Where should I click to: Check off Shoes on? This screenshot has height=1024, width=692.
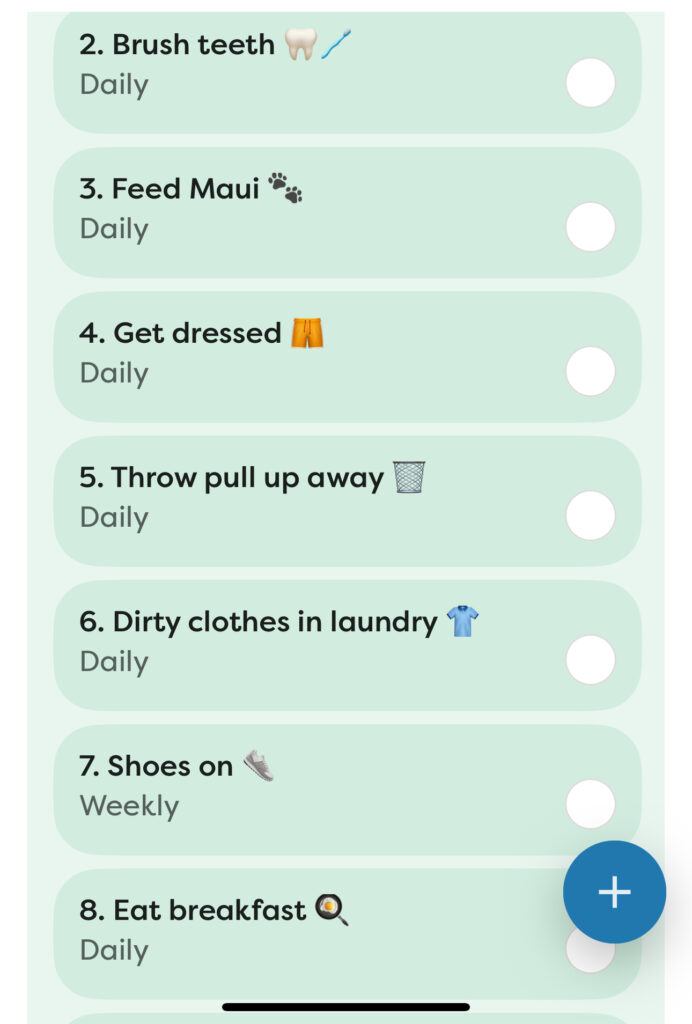(590, 804)
